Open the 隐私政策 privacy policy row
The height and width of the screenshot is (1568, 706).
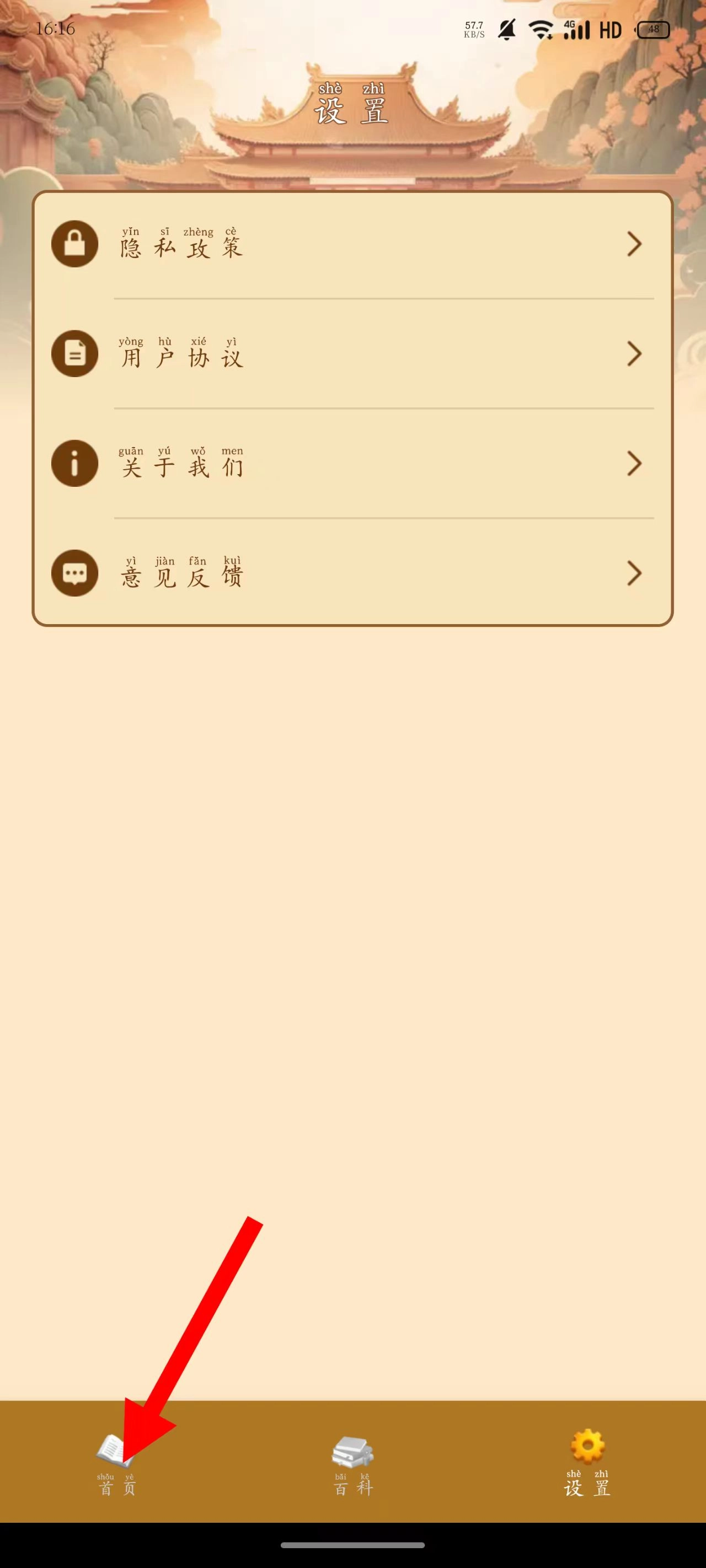tap(352, 245)
